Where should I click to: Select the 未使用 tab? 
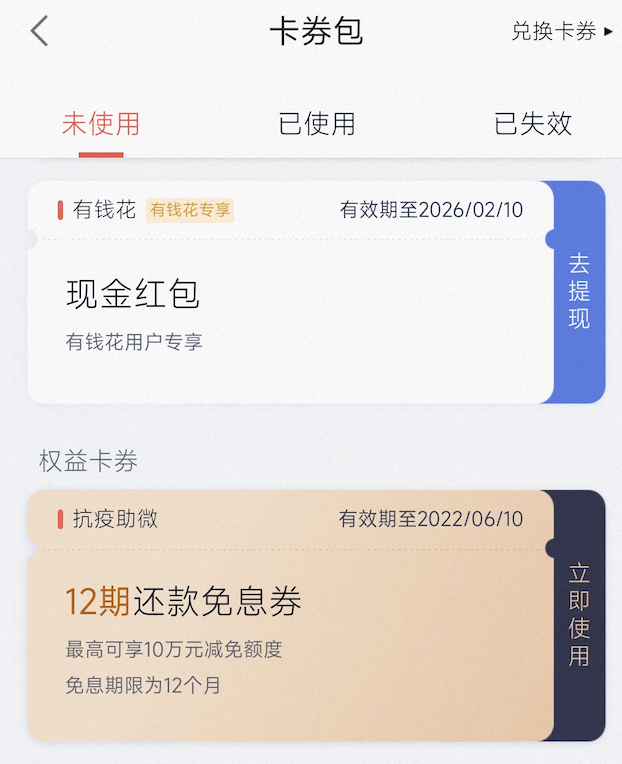point(101,124)
